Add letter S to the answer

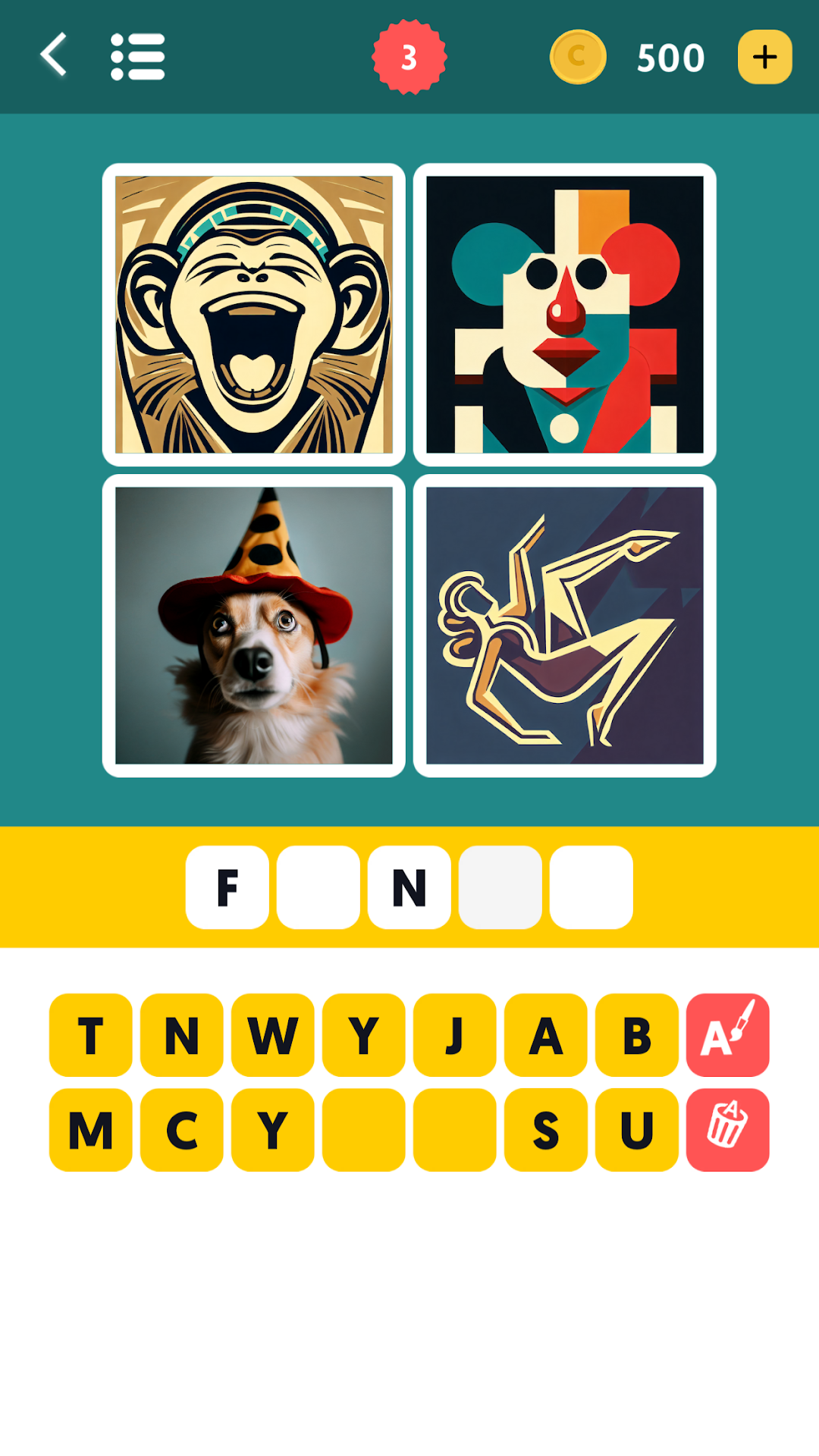tap(546, 1130)
